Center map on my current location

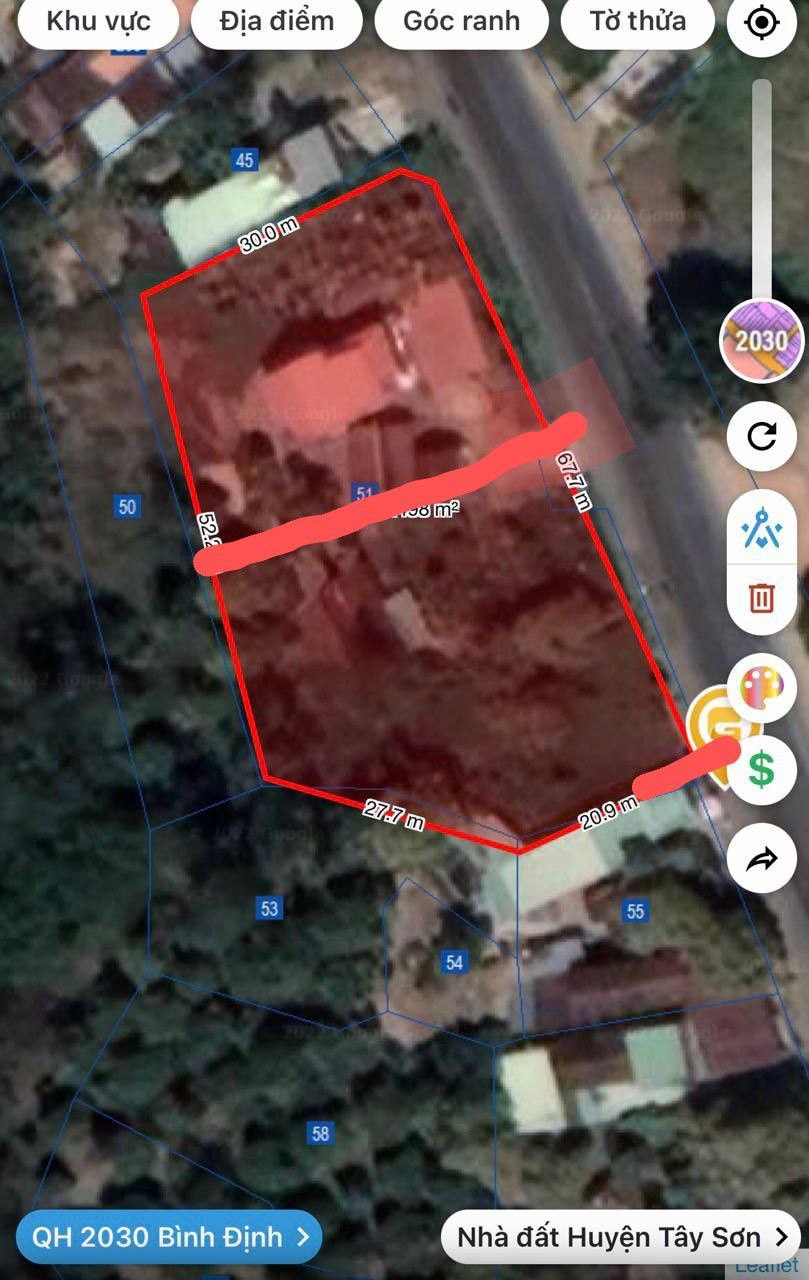[762, 22]
